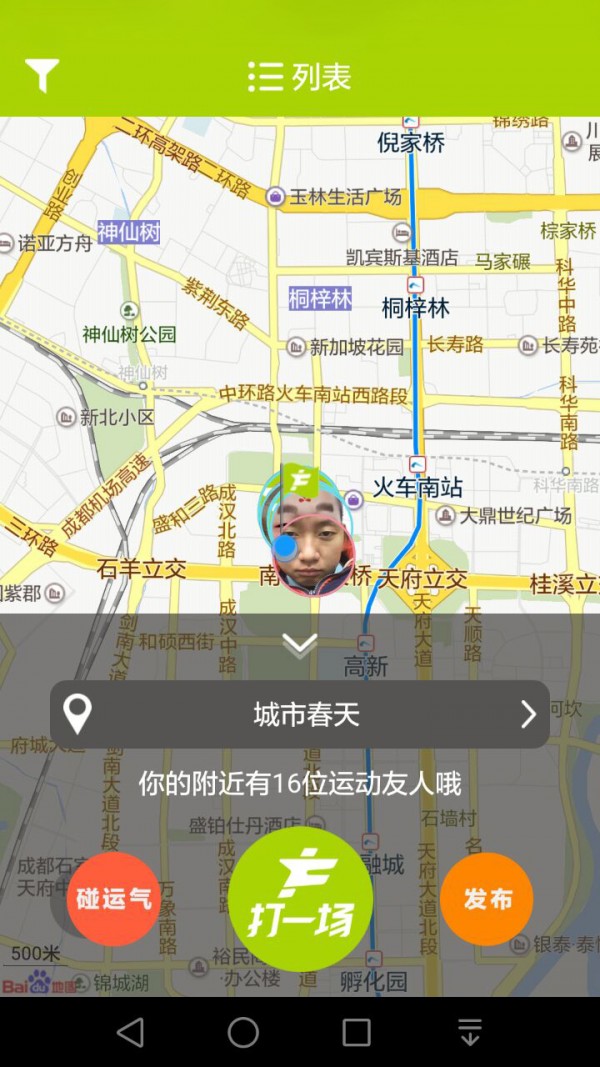Switch to the 列表 list view
The height and width of the screenshot is (1067, 600).
tap(300, 77)
